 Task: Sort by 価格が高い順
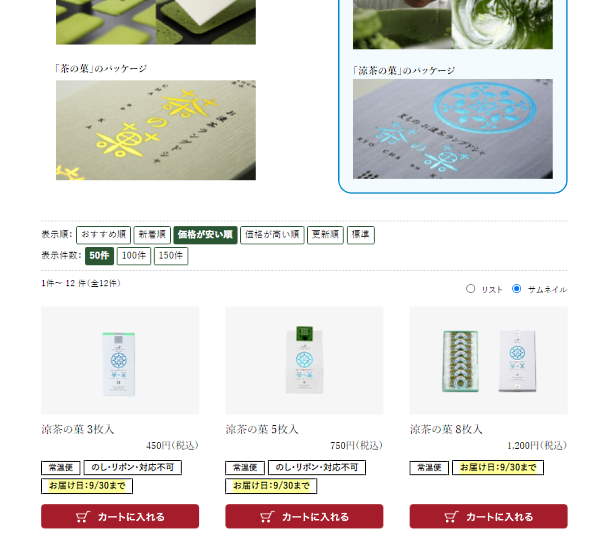[x=272, y=235]
